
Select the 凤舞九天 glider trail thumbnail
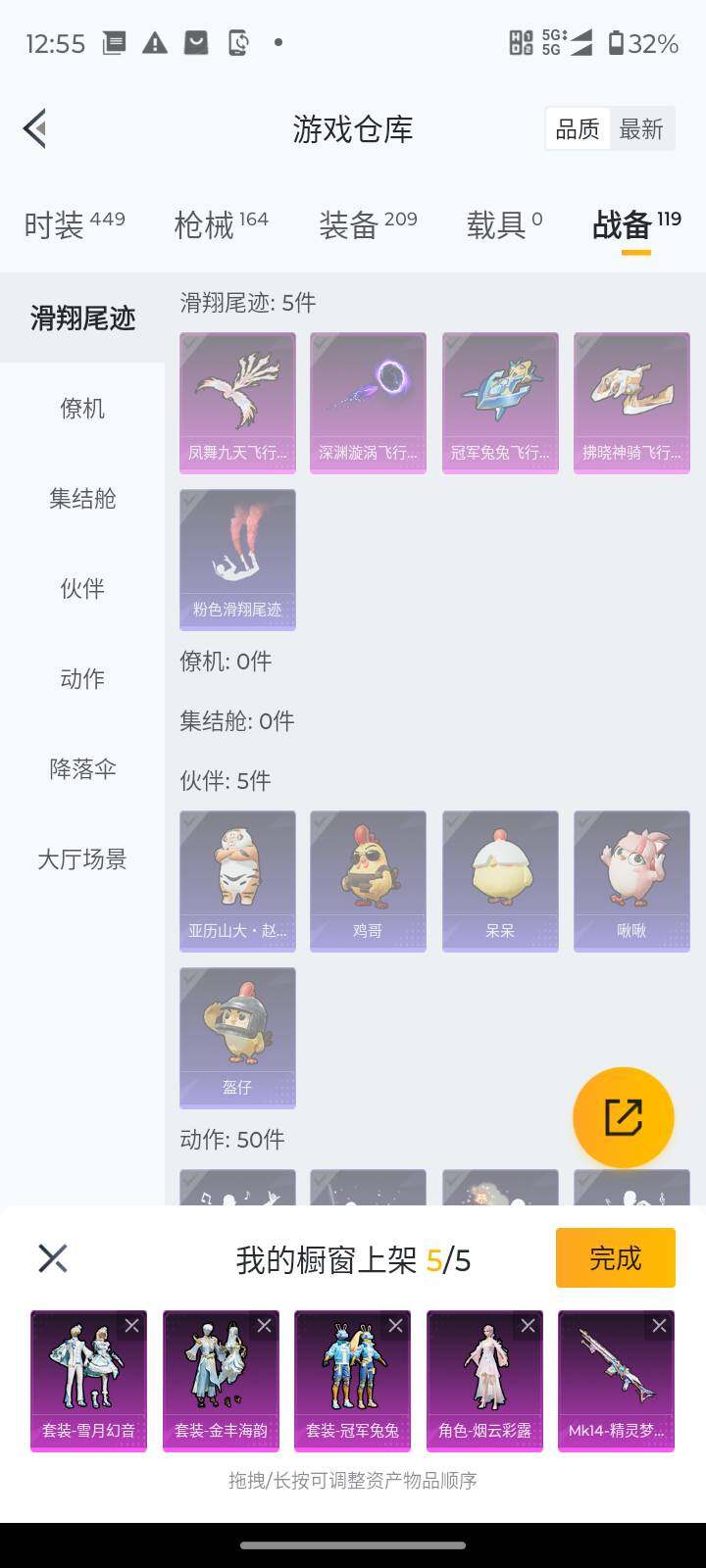point(237,402)
